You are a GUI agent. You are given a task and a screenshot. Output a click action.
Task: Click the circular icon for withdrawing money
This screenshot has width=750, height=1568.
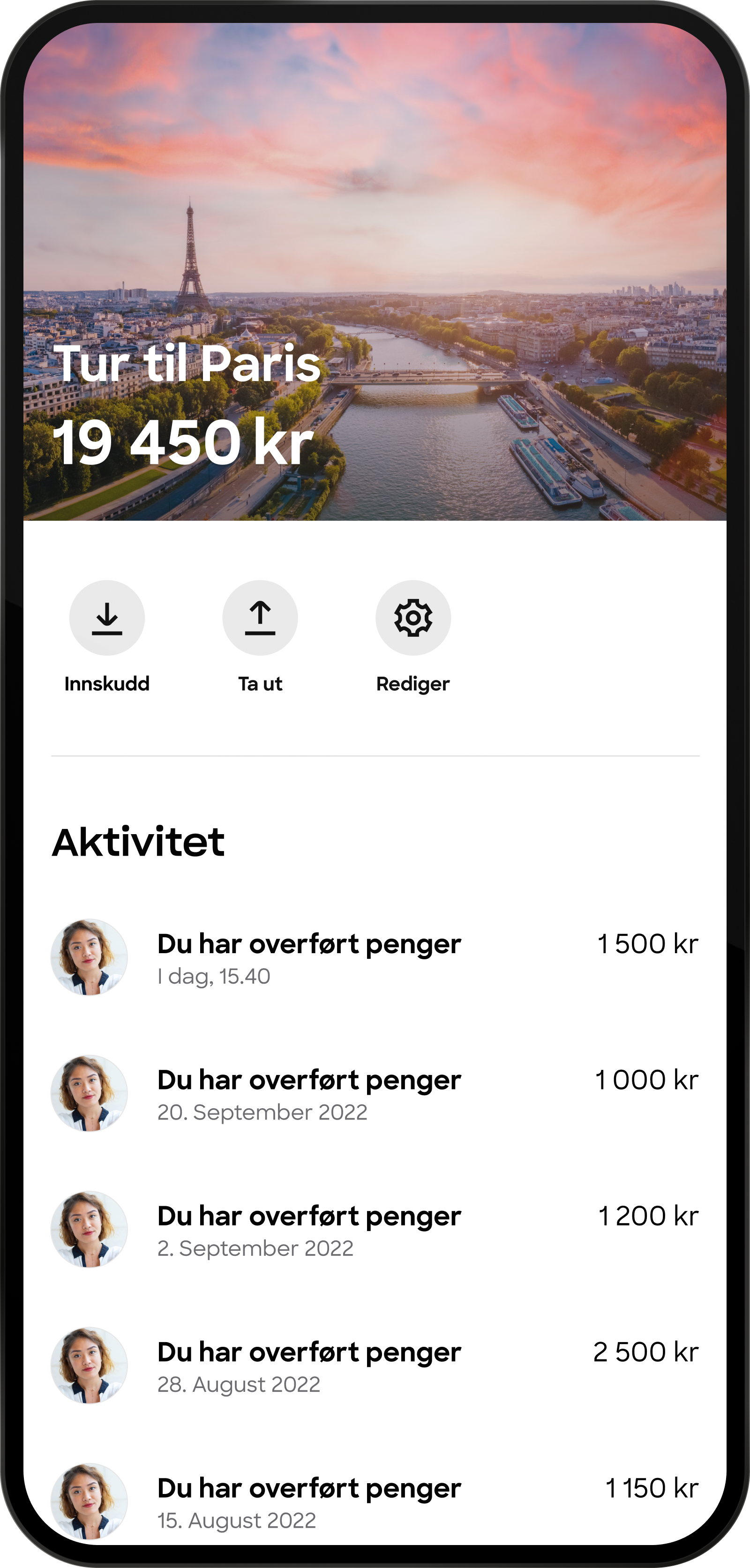(260, 617)
